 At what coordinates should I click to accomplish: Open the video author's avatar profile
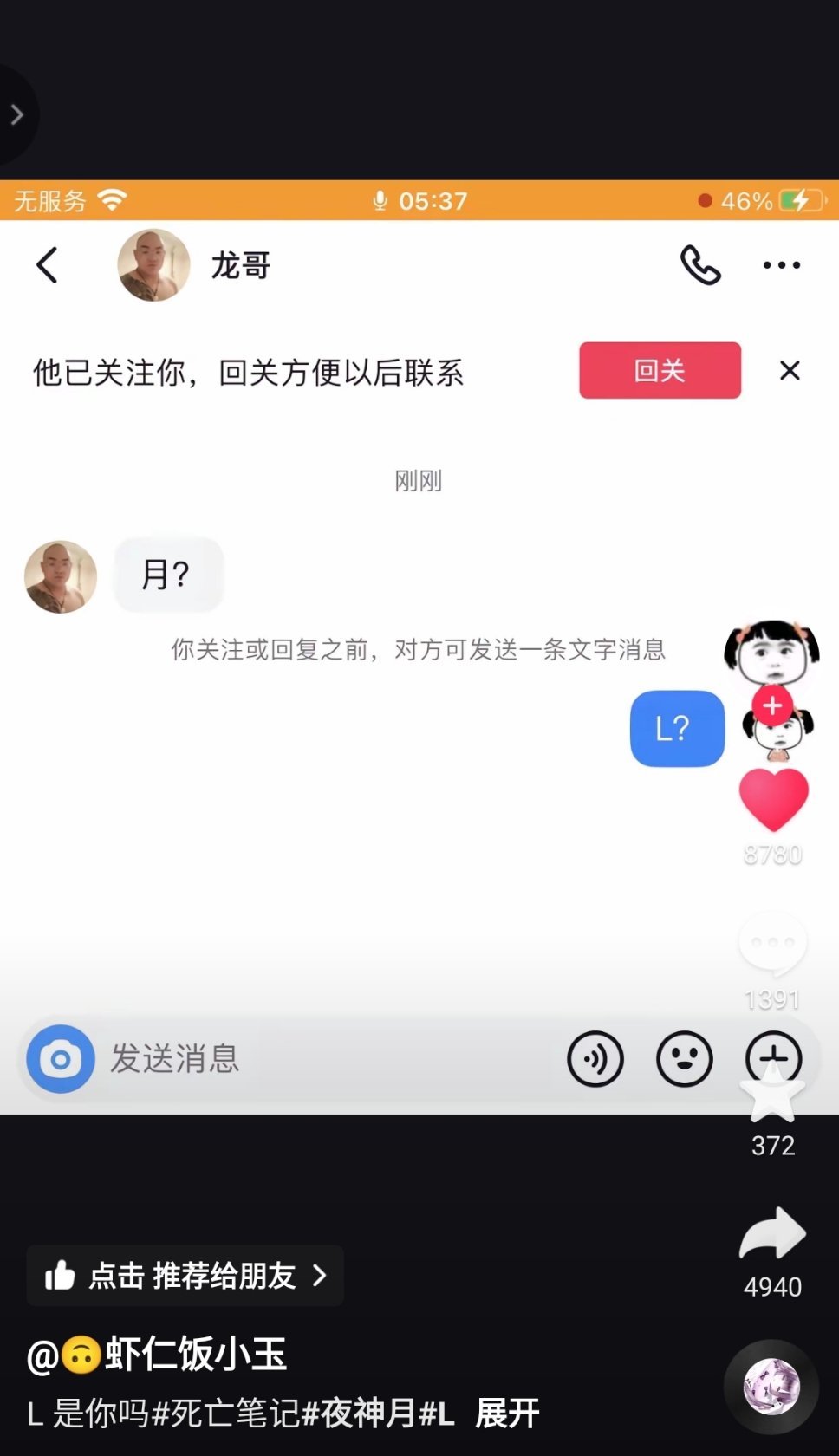pos(772,655)
